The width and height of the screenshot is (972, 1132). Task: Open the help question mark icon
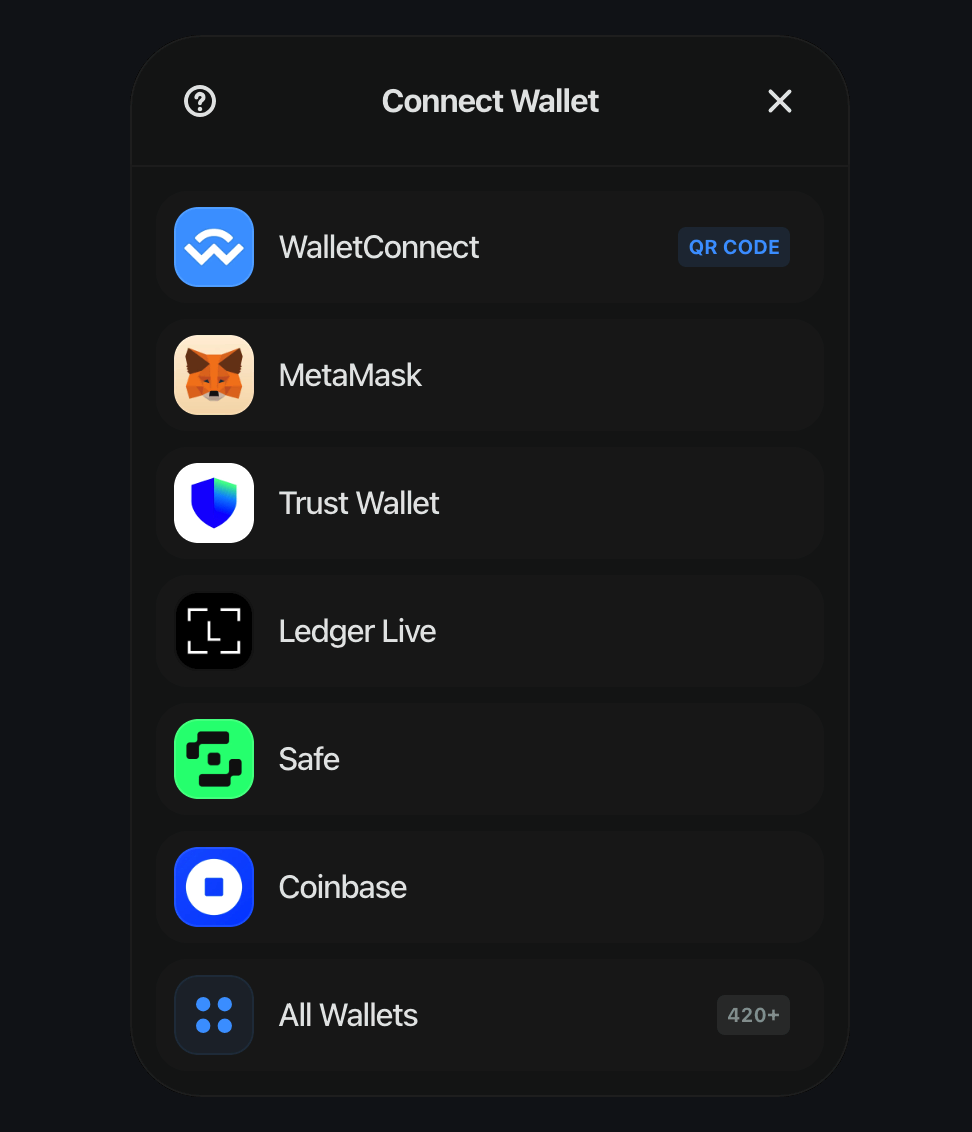tap(200, 101)
